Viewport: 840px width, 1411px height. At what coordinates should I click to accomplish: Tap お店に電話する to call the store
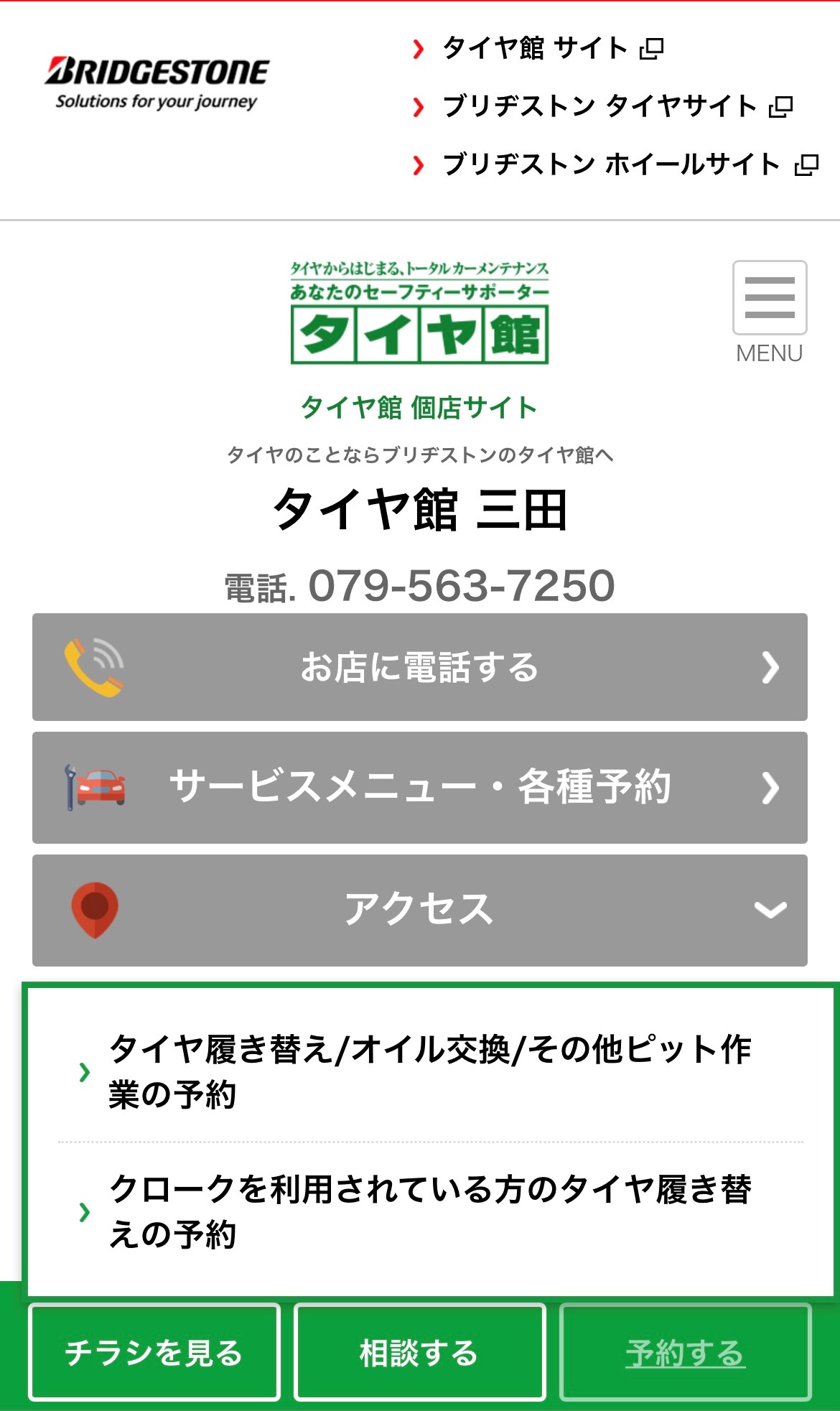(x=420, y=667)
